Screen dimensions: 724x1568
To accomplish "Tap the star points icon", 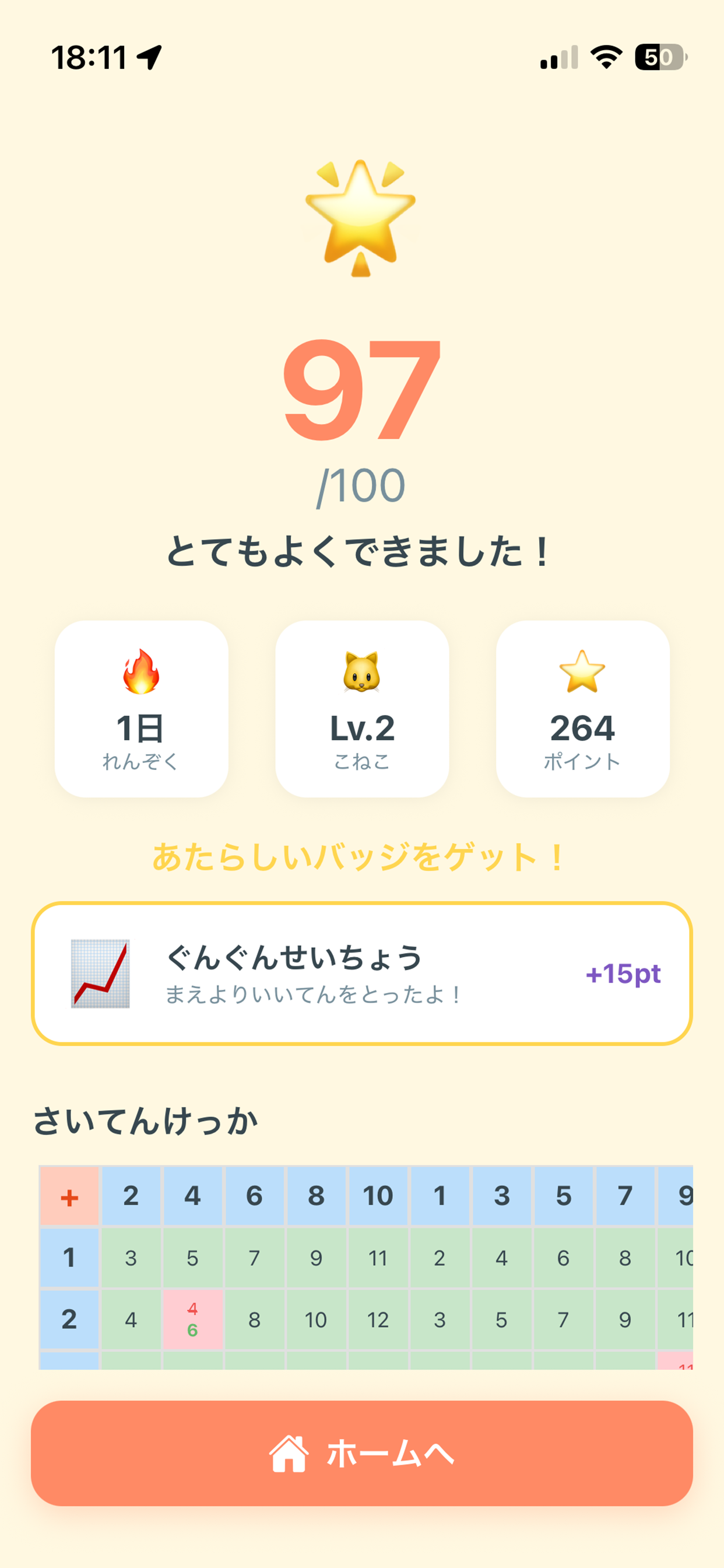I will click(582, 674).
